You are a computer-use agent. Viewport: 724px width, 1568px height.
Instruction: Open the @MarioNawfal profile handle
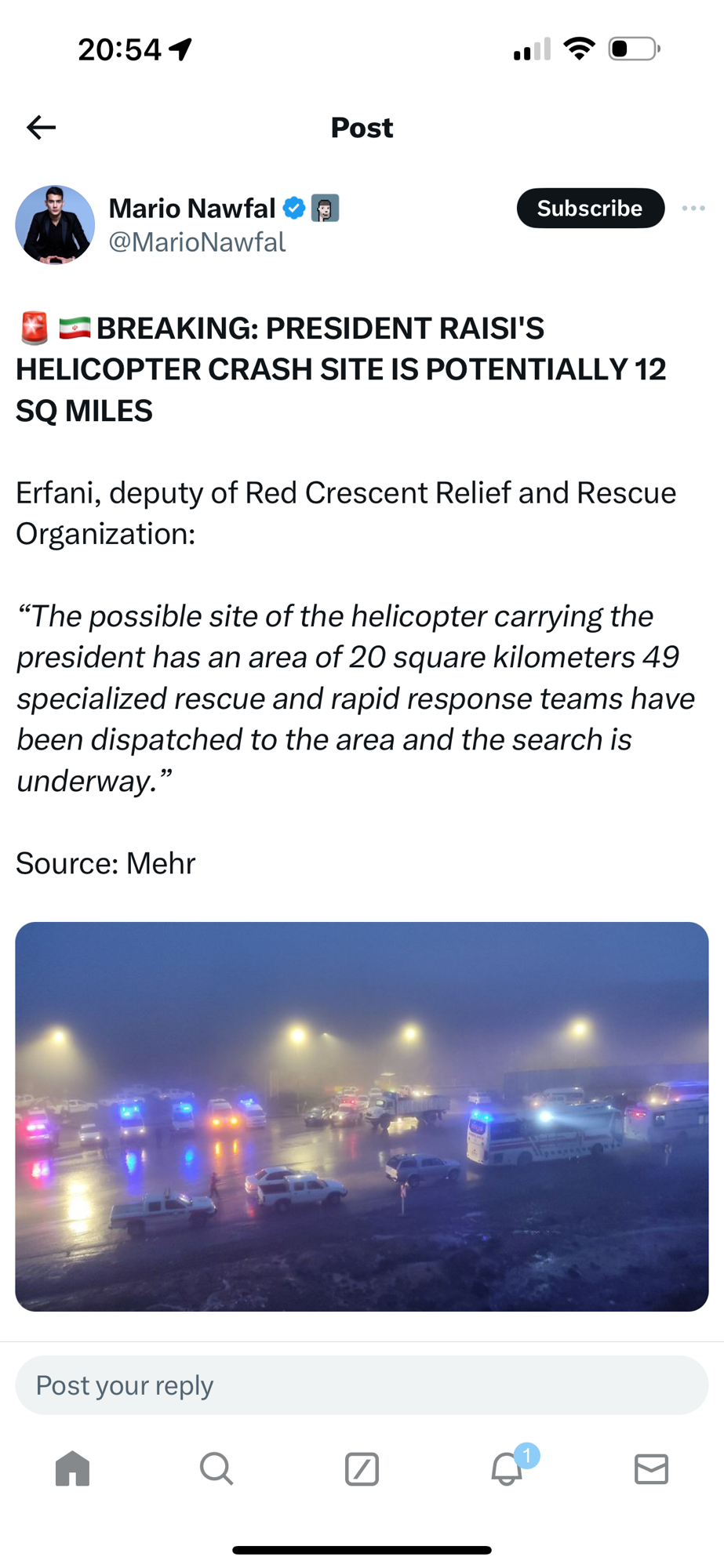pyautogui.click(x=197, y=242)
